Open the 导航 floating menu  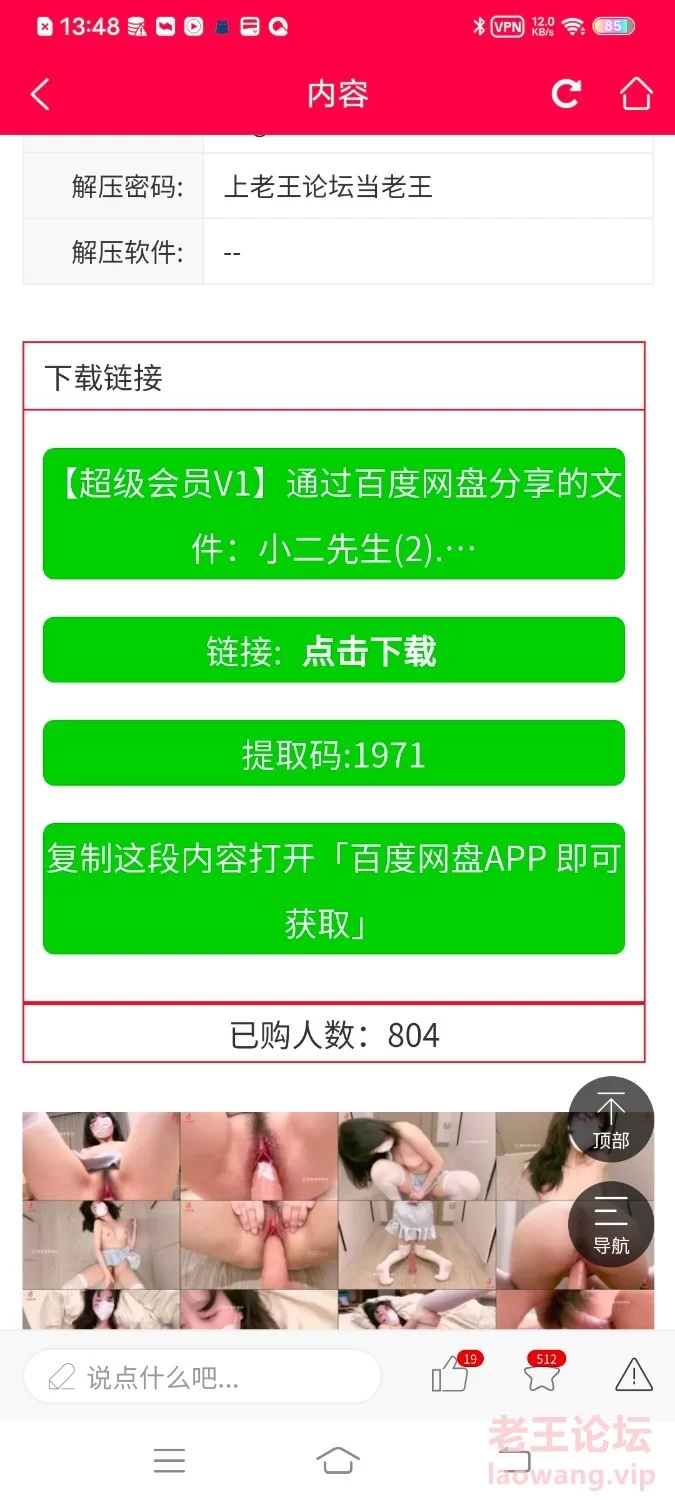(x=611, y=1224)
